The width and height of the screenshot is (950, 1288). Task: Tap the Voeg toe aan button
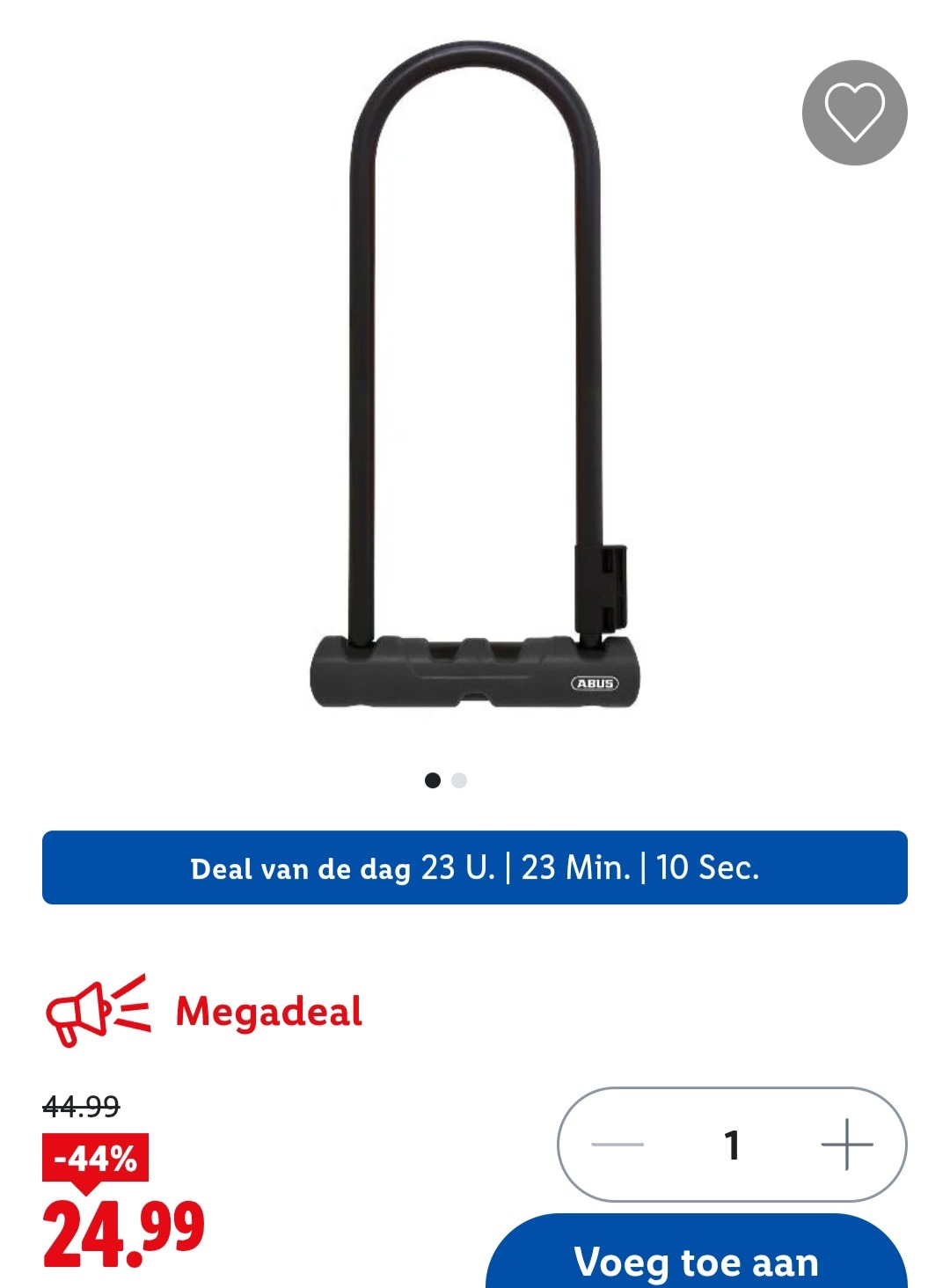pos(696,1258)
